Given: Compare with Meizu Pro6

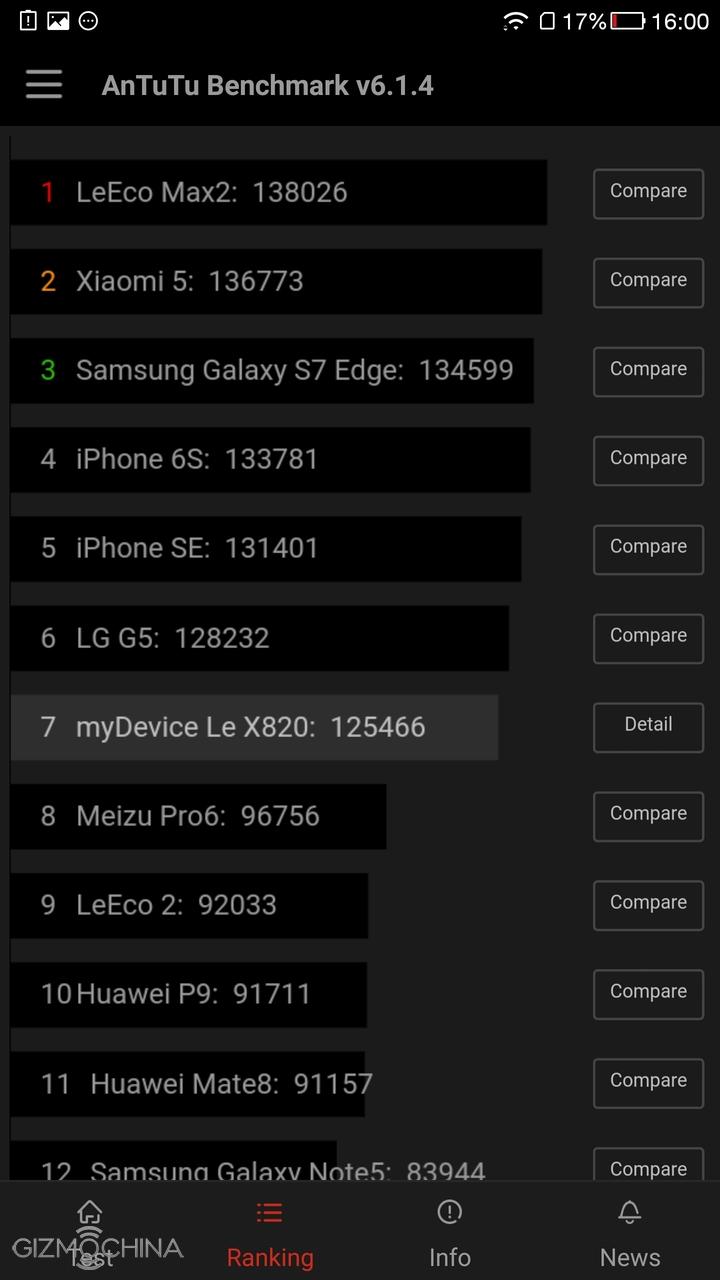Looking at the screenshot, I should (x=648, y=816).
